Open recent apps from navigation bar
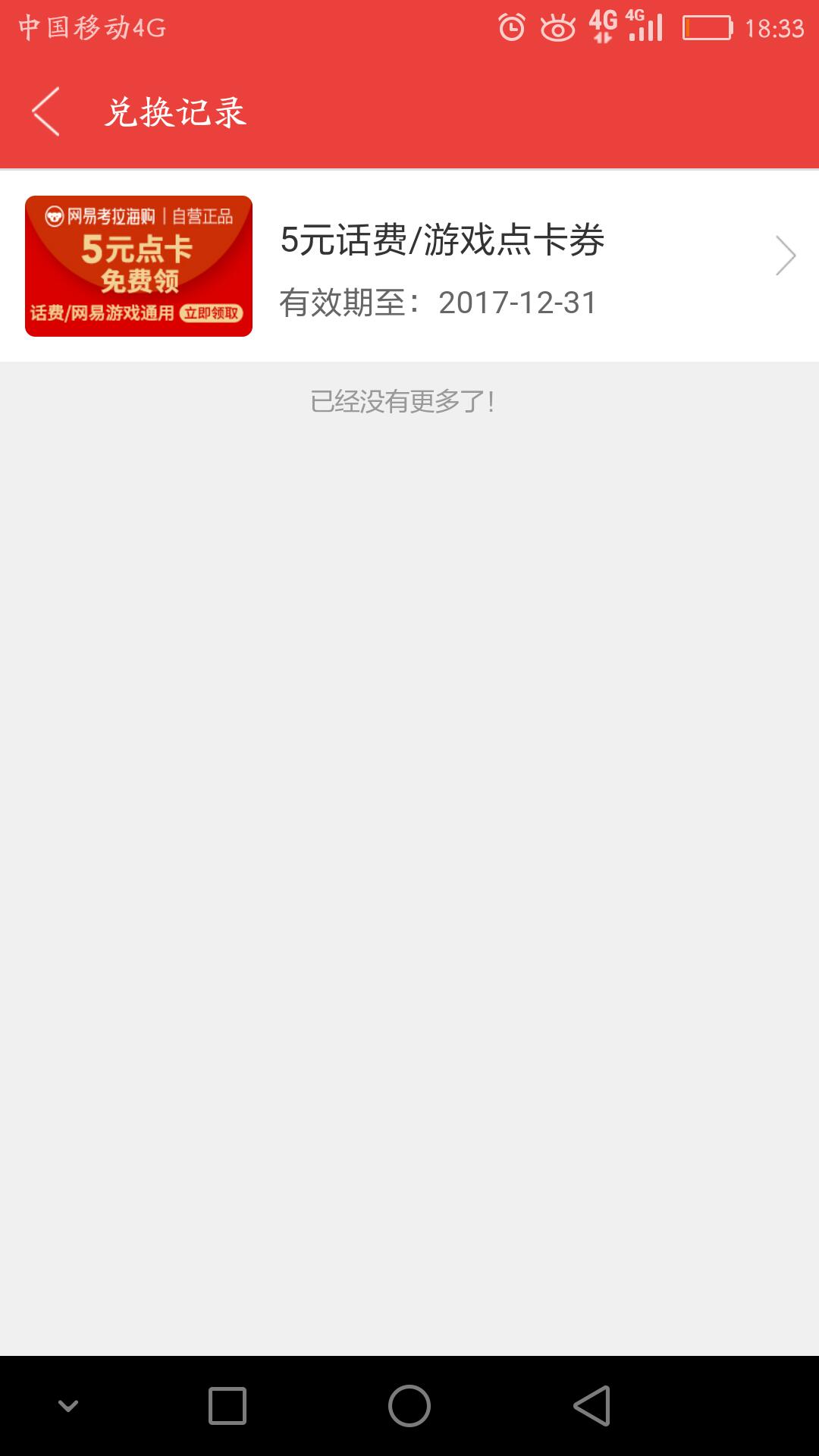819x1456 pixels. pos(227,1406)
